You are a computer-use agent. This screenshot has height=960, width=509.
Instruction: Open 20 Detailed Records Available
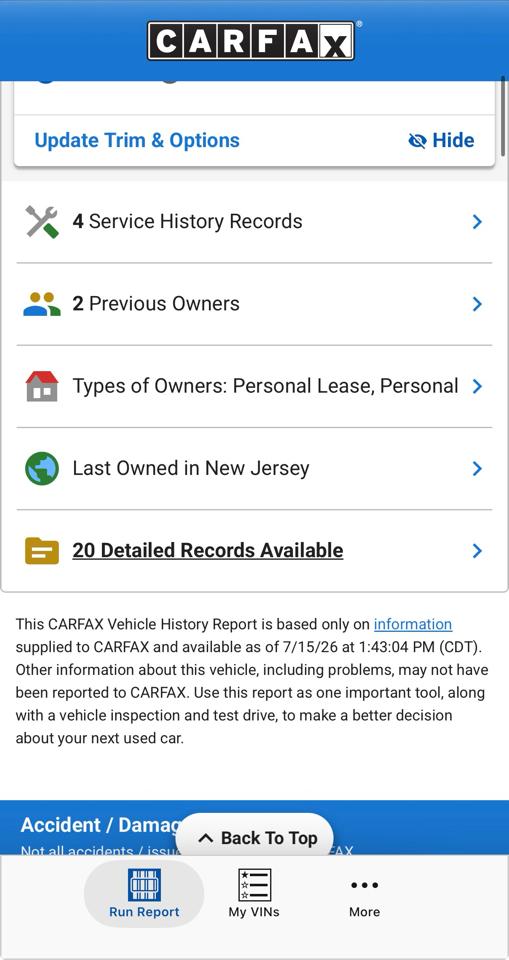click(254, 550)
